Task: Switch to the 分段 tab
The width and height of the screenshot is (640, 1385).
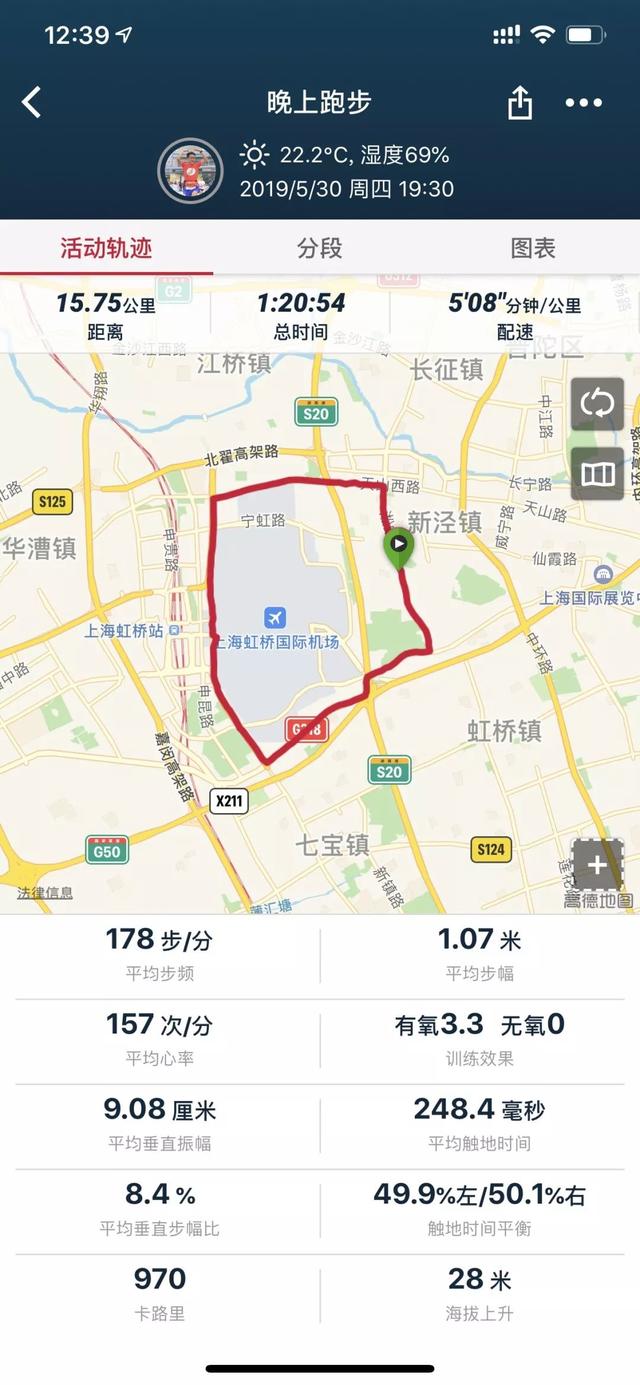Action: [x=320, y=248]
